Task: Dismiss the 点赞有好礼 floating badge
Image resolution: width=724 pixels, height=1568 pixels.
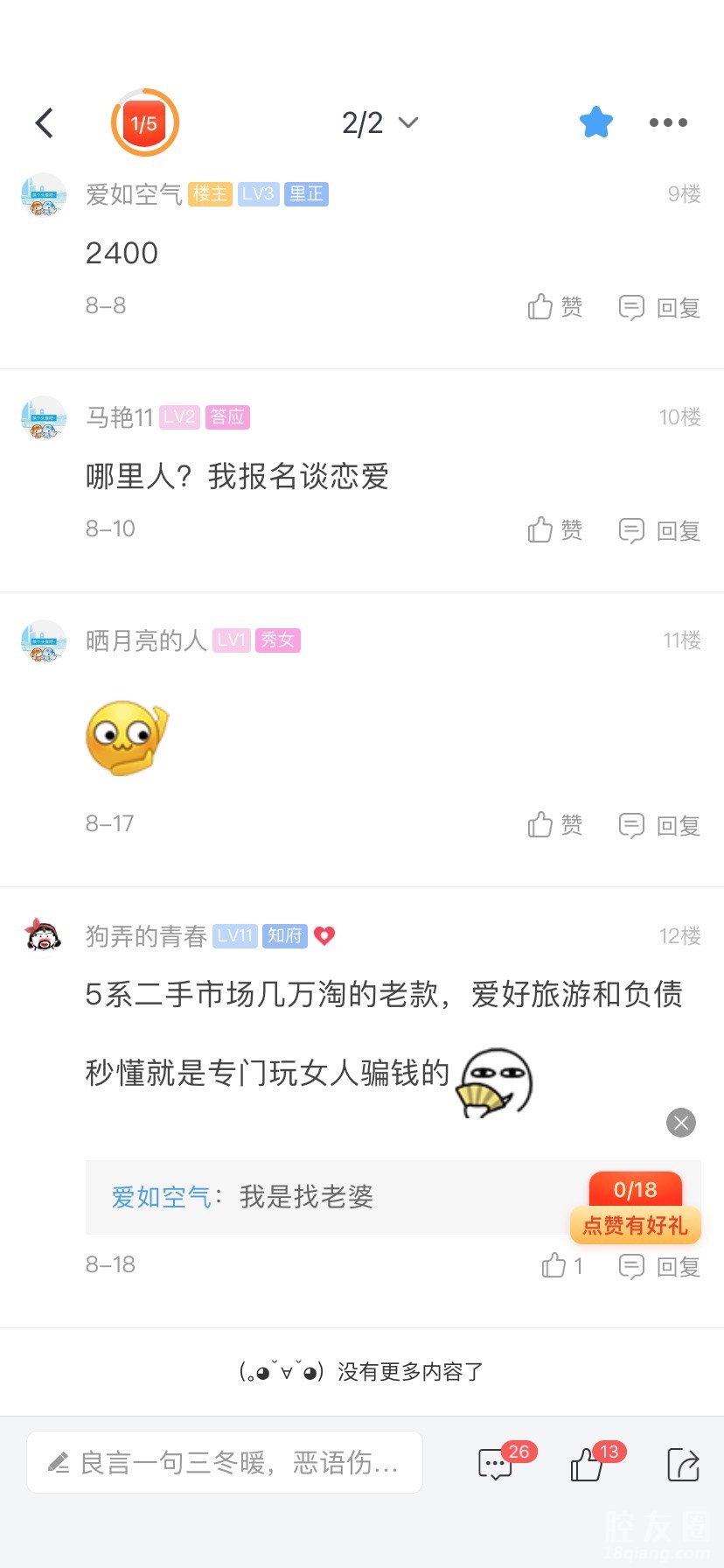Action: (681, 1123)
